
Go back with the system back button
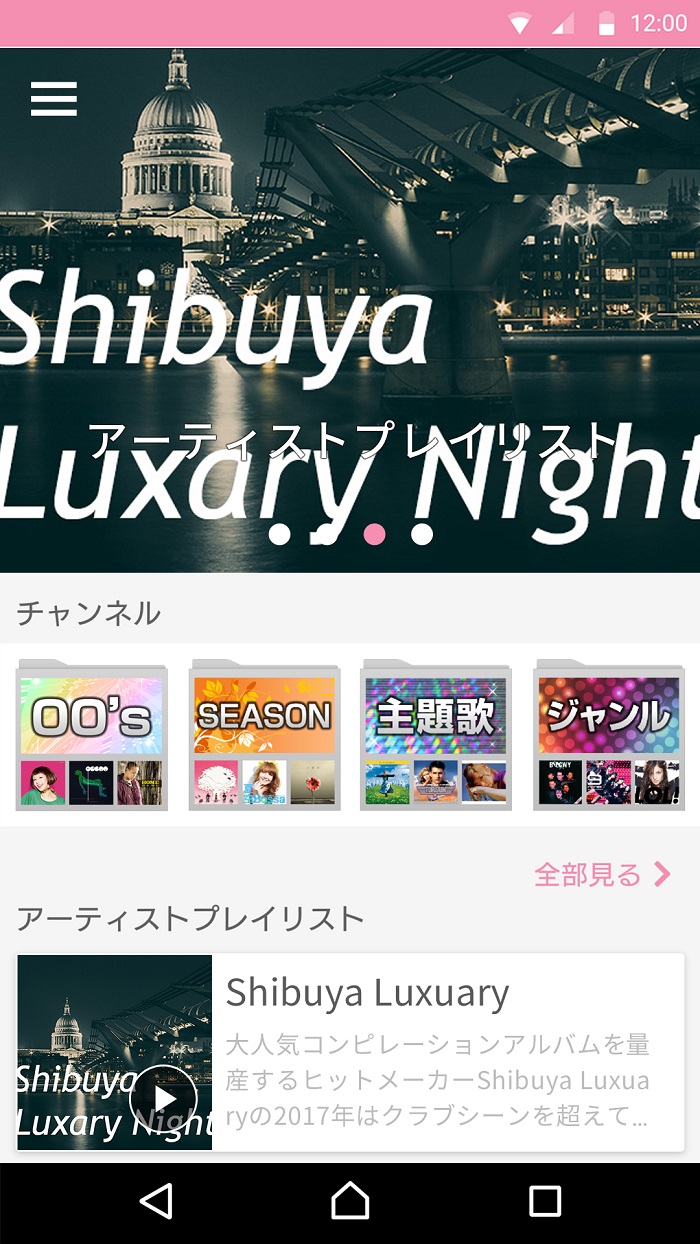click(156, 1201)
